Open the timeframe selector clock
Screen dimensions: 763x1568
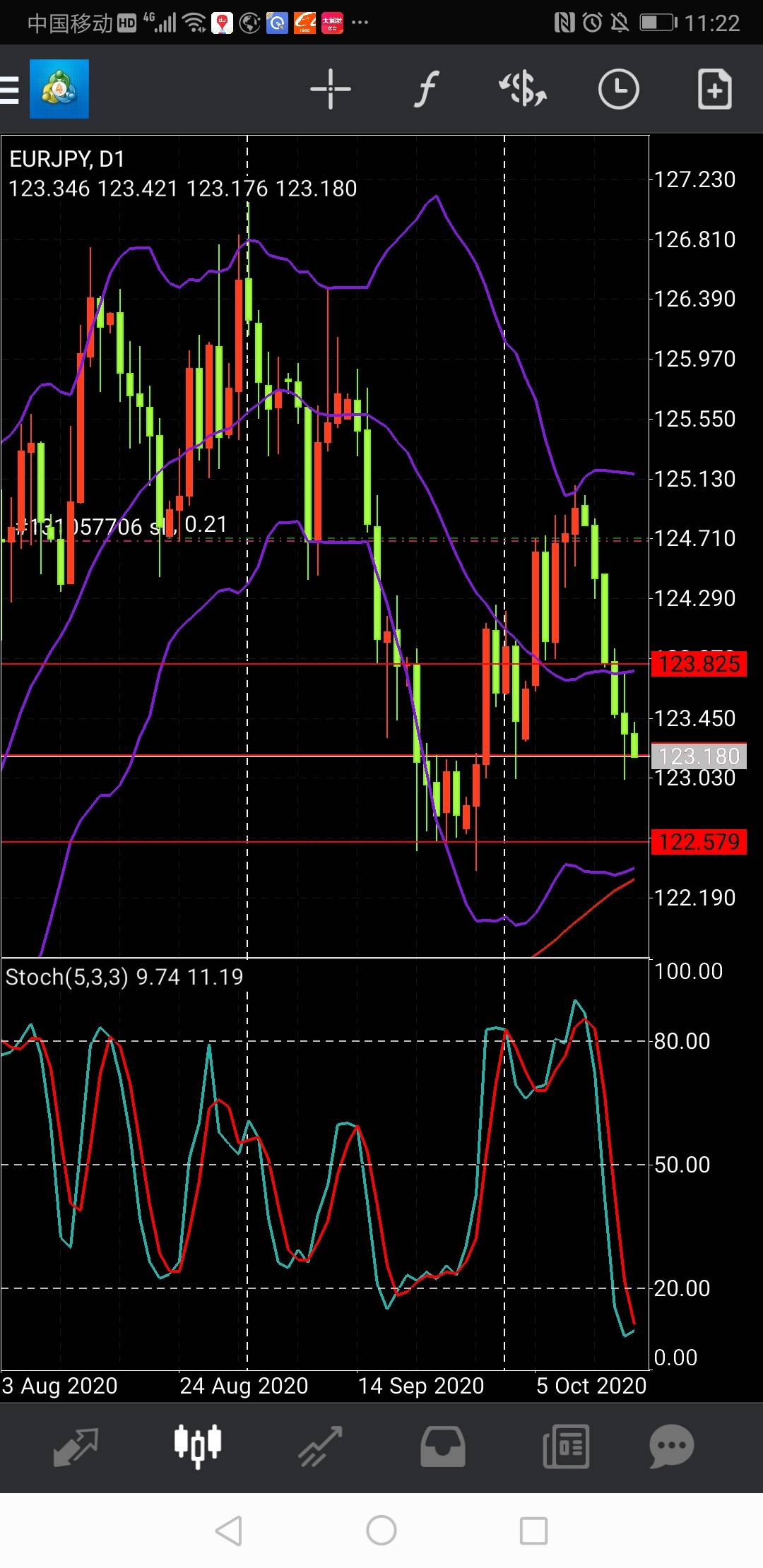[x=618, y=90]
